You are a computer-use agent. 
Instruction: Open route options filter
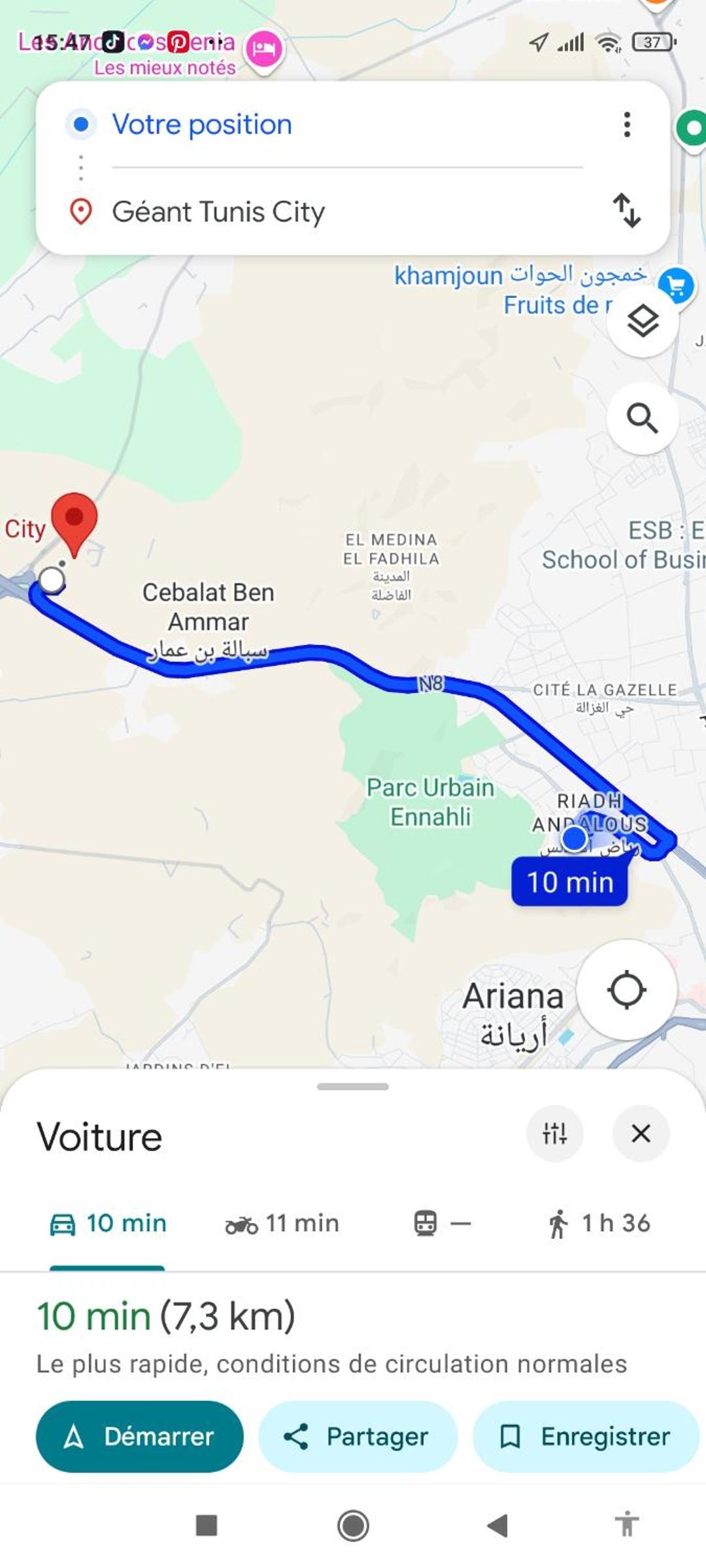(554, 1134)
